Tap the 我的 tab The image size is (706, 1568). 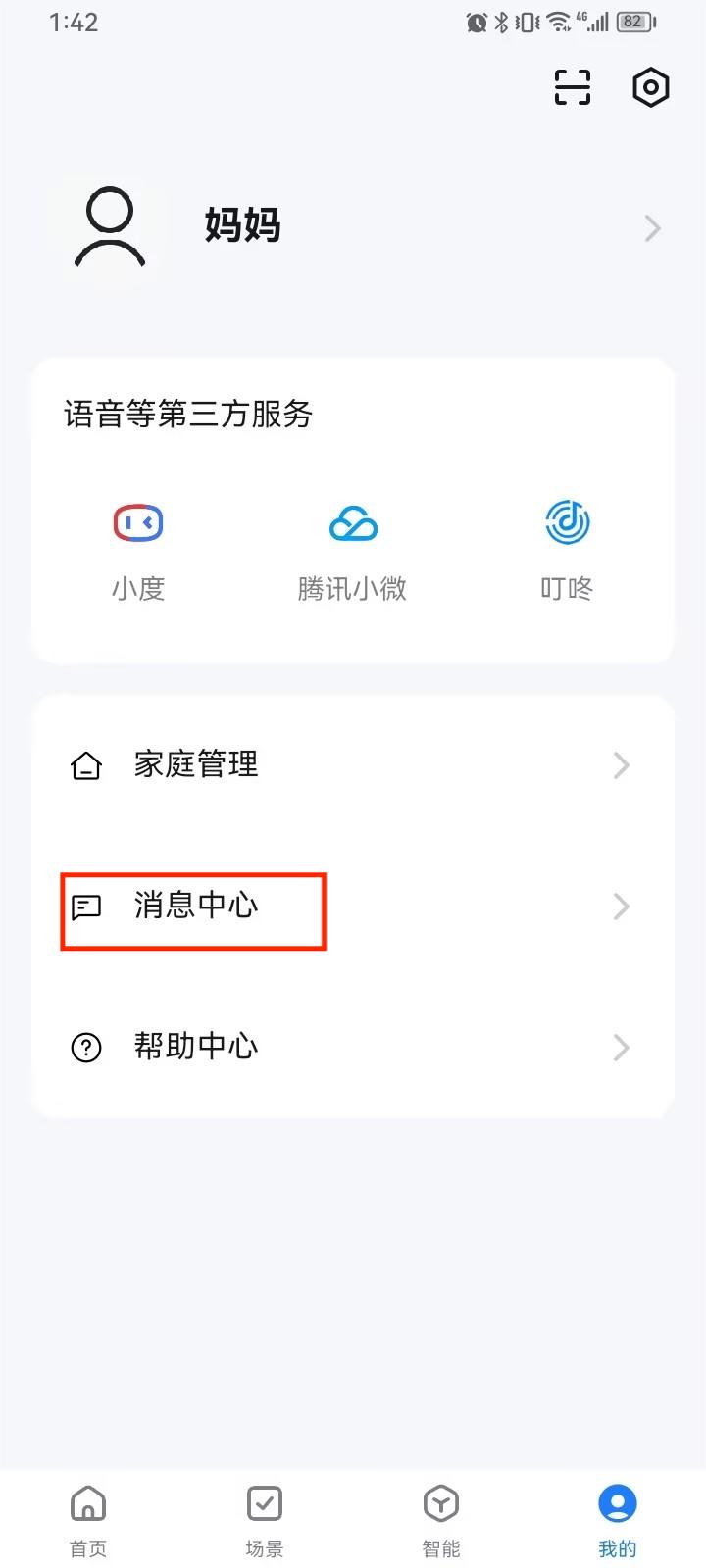click(x=618, y=1520)
